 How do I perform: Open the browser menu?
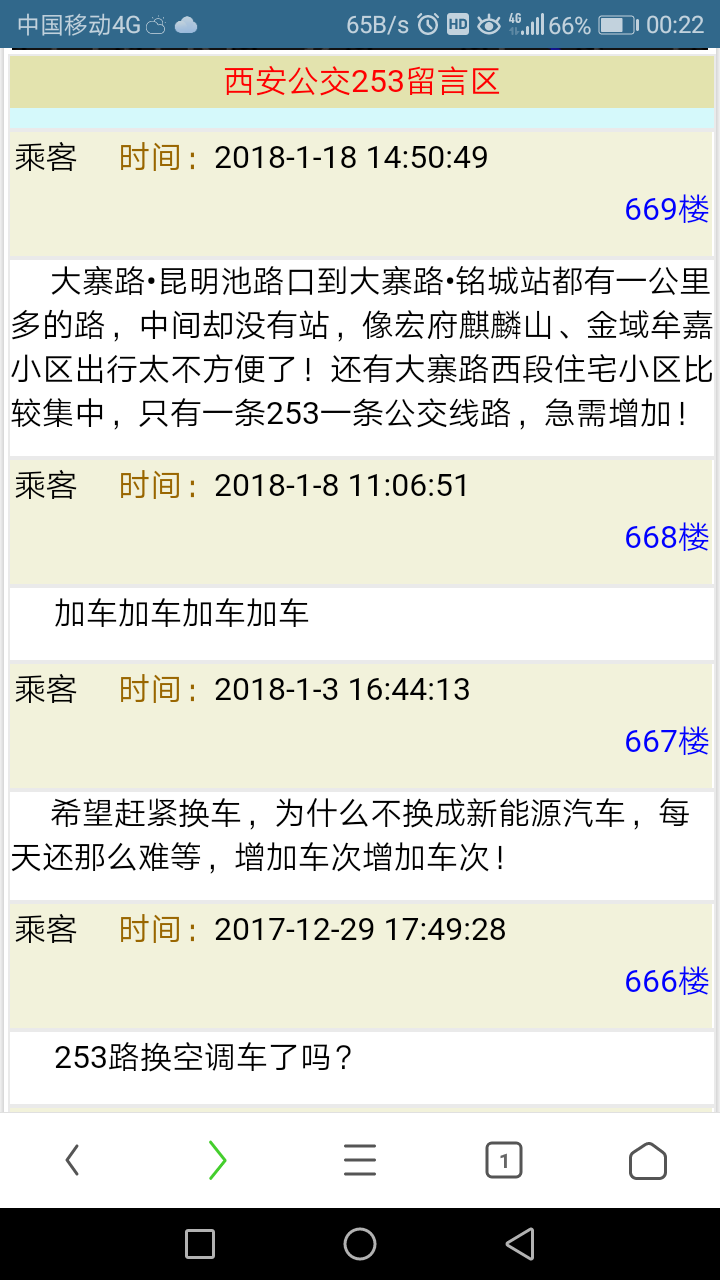[360, 1160]
